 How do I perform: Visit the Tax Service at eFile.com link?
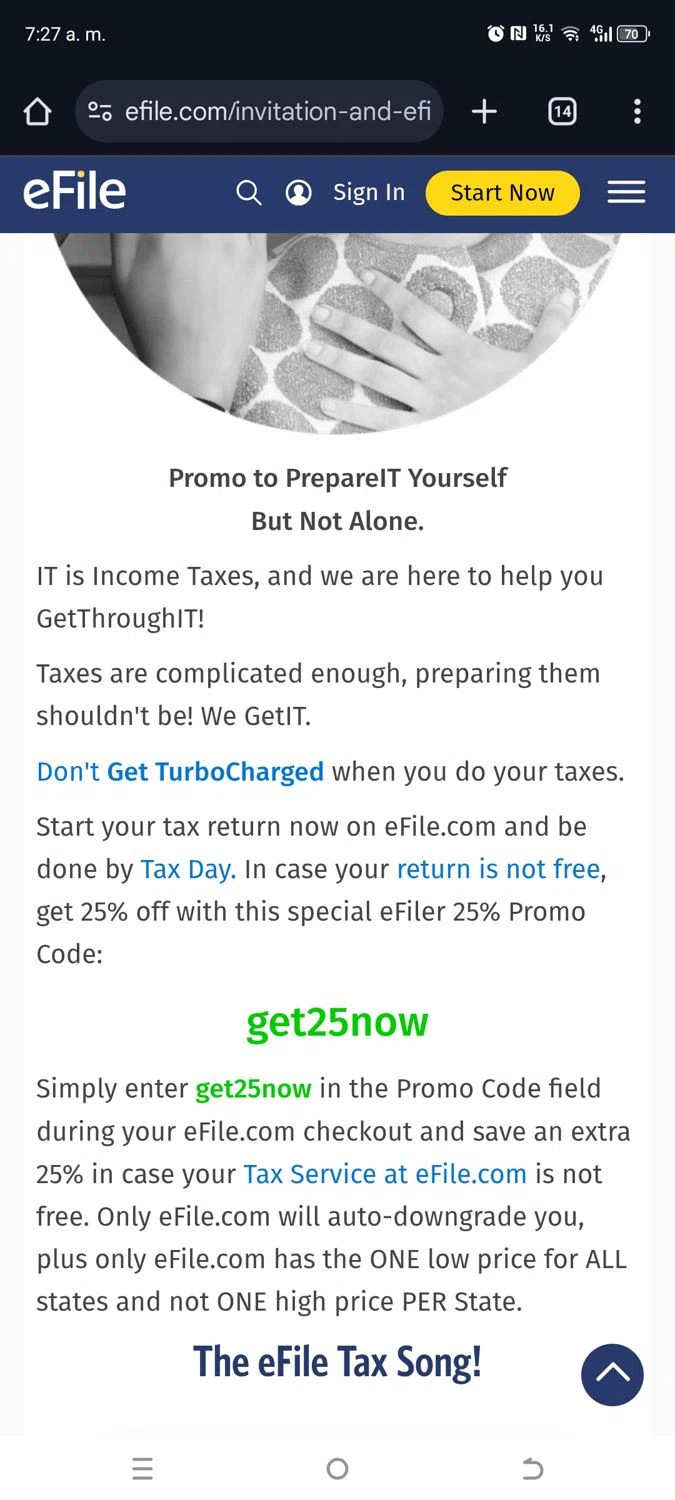click(385, 1174)
